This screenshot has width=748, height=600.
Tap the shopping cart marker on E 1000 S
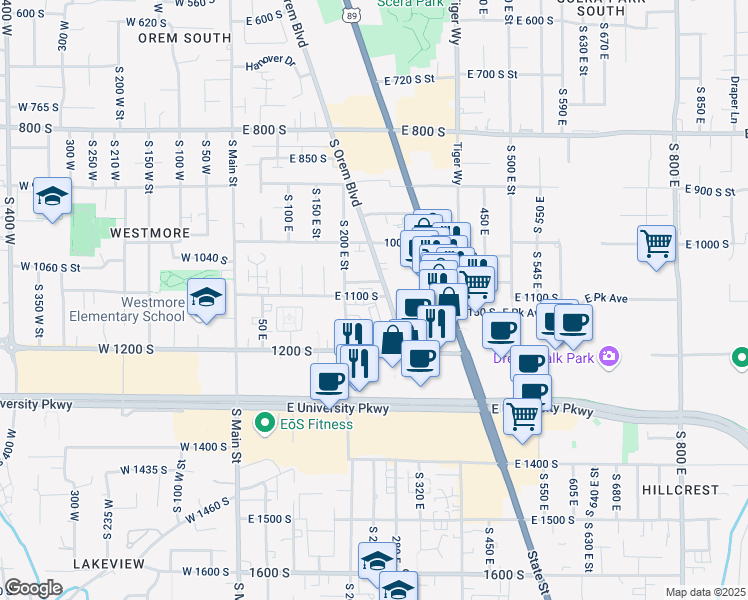(657, 243)
